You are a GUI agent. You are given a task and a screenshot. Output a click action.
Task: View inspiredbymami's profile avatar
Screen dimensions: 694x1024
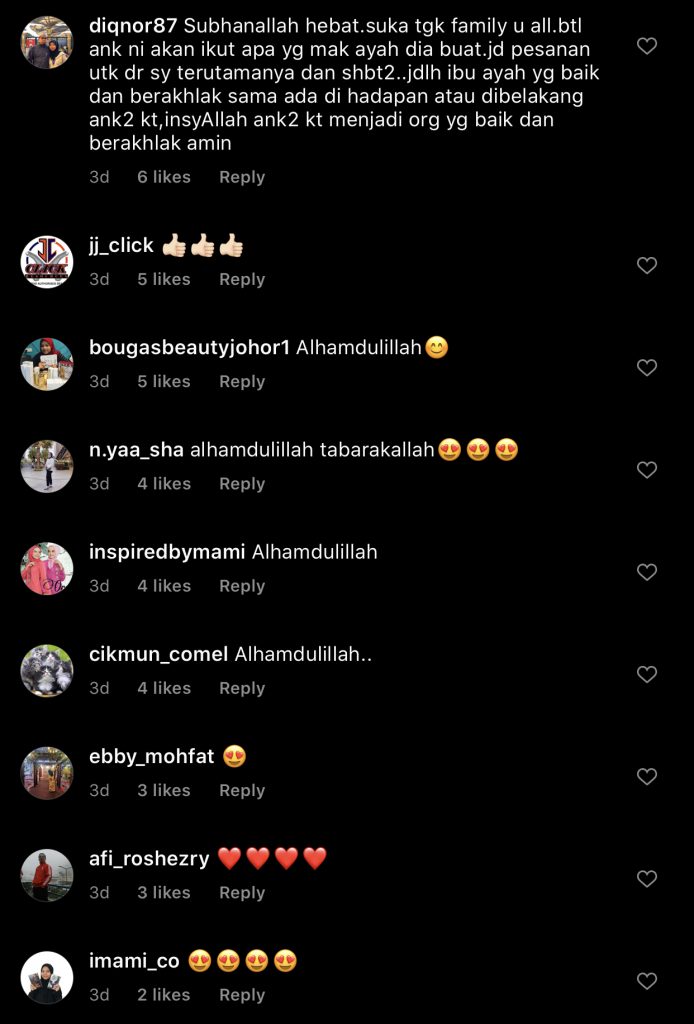coord(47,568)
